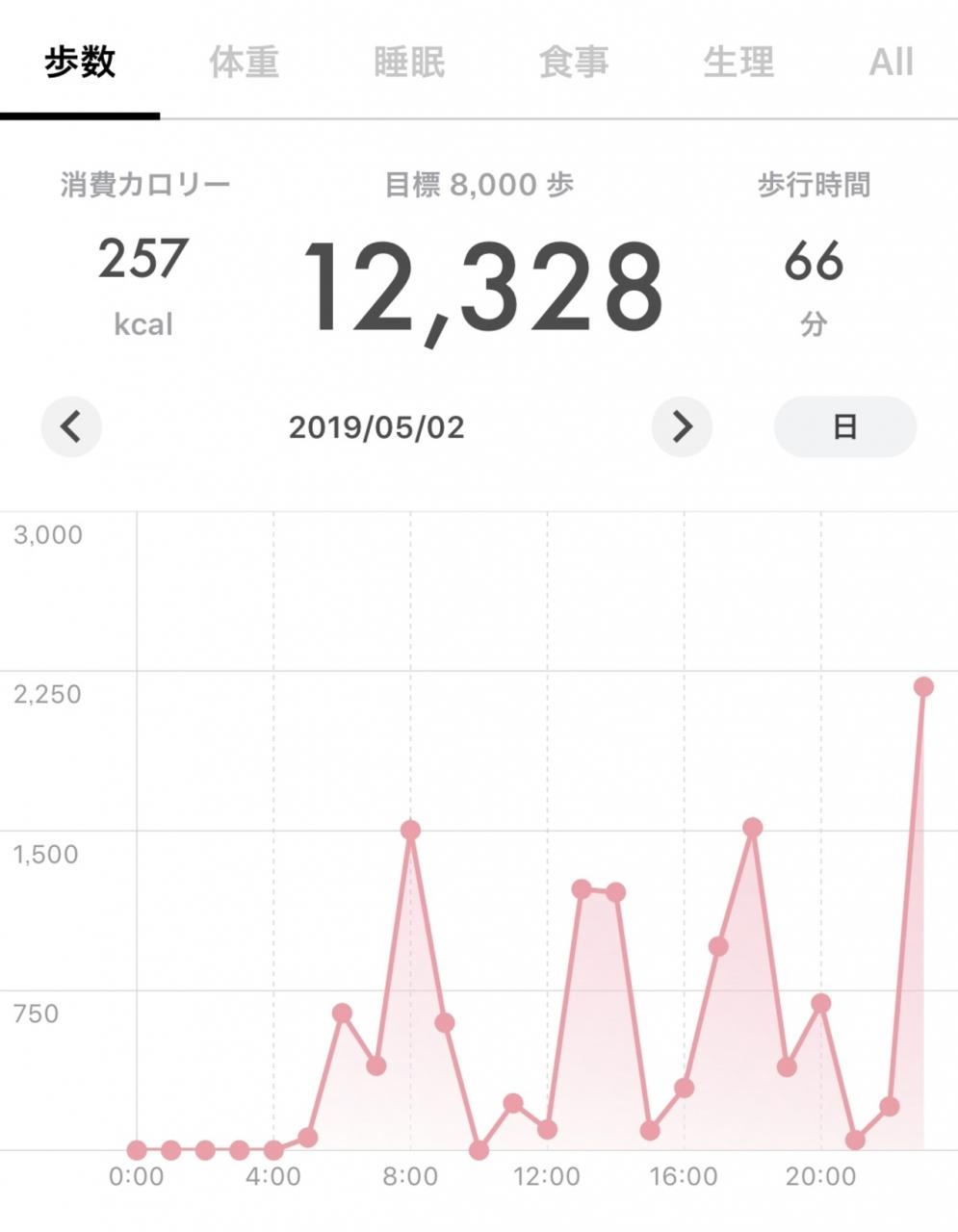958x1232 pixels.
Task: Select the 歩数 tab
Action: (80, 63)
